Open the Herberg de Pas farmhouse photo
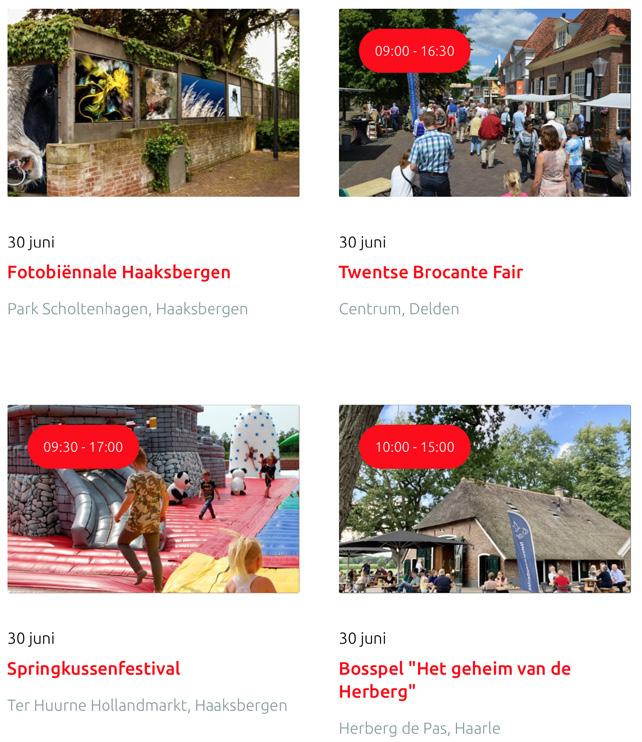Viewport: 642px width, 742px height. [485, 498]
